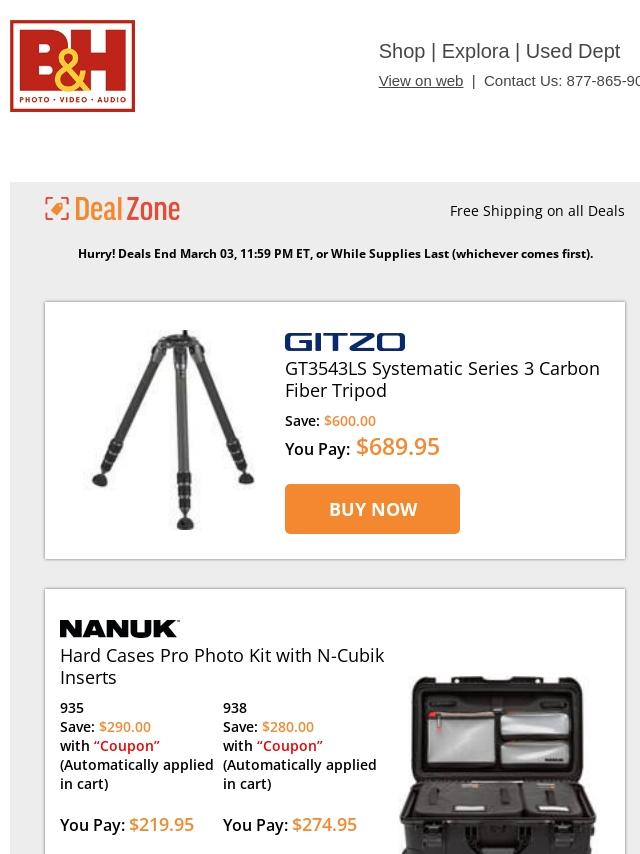
Task: Tap the View on web link
Action: [x=420, y=81]
